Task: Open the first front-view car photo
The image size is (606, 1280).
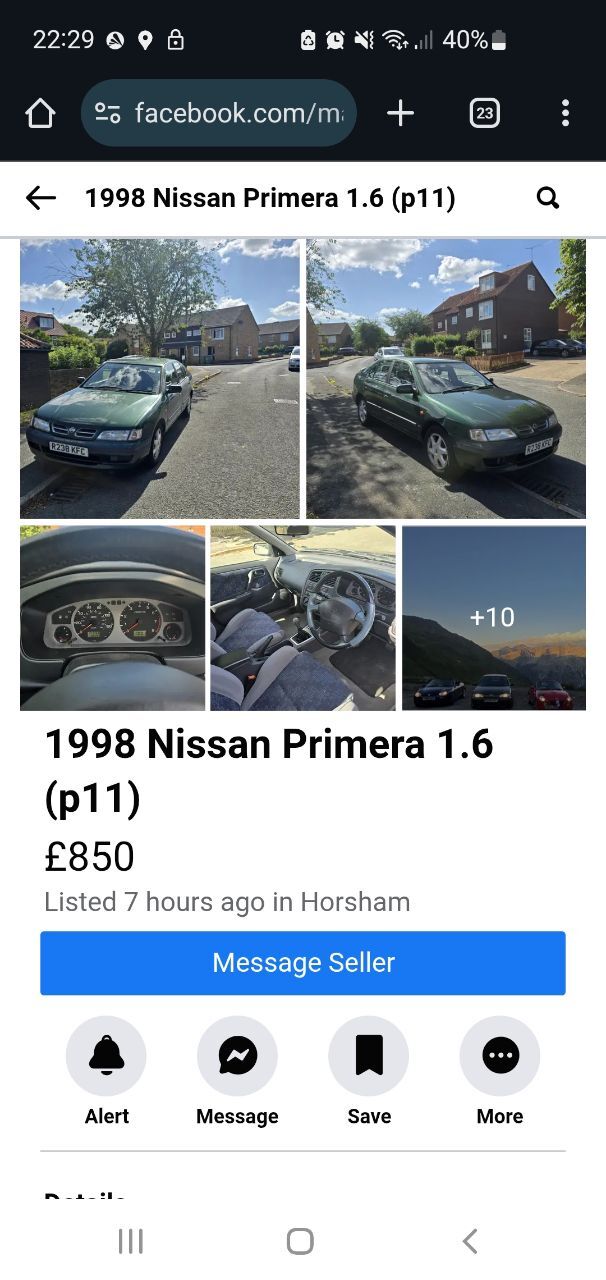Action: click(x=160, y=378)
